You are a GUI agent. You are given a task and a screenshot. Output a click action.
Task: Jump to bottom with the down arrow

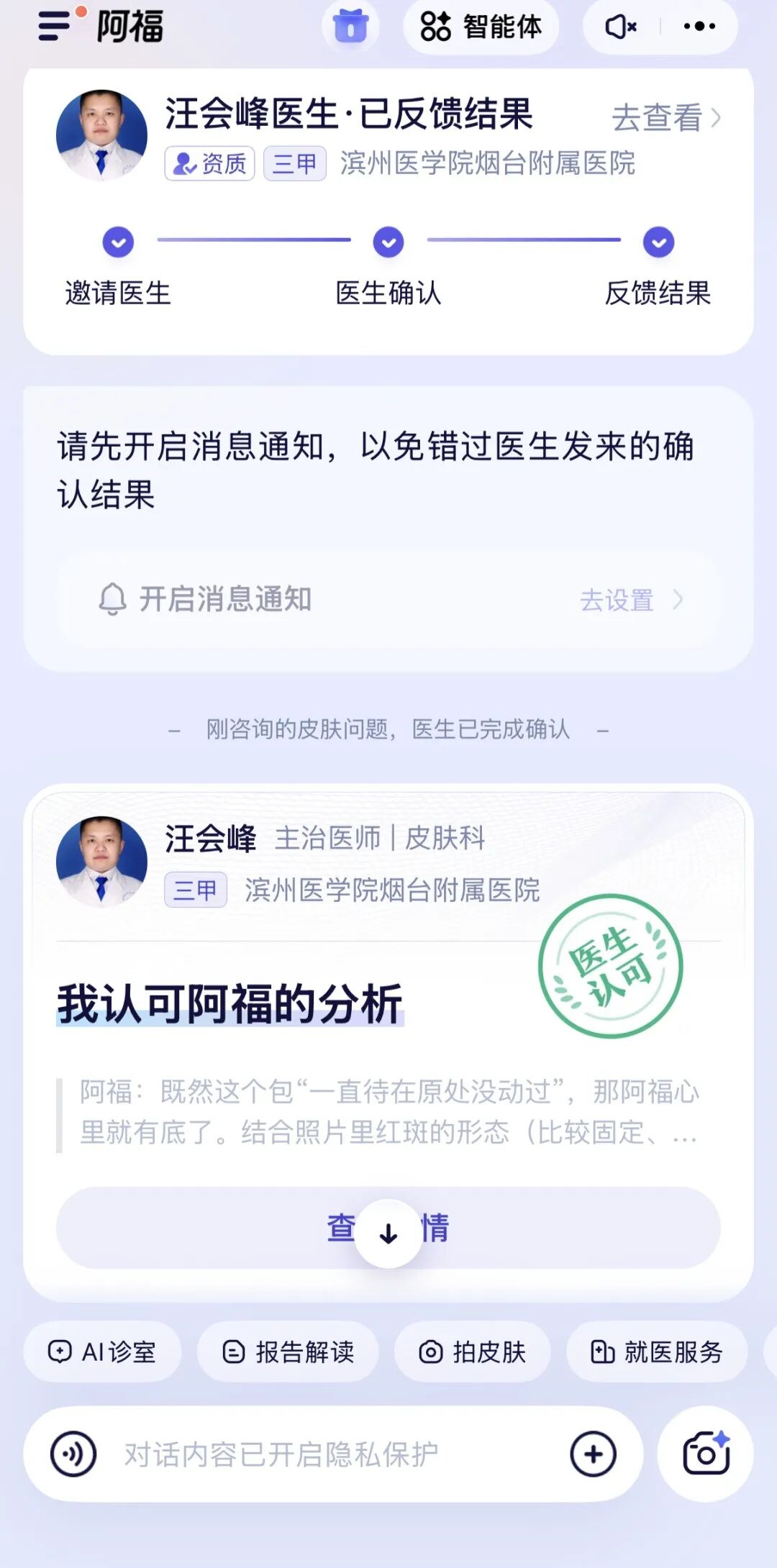388,1234
